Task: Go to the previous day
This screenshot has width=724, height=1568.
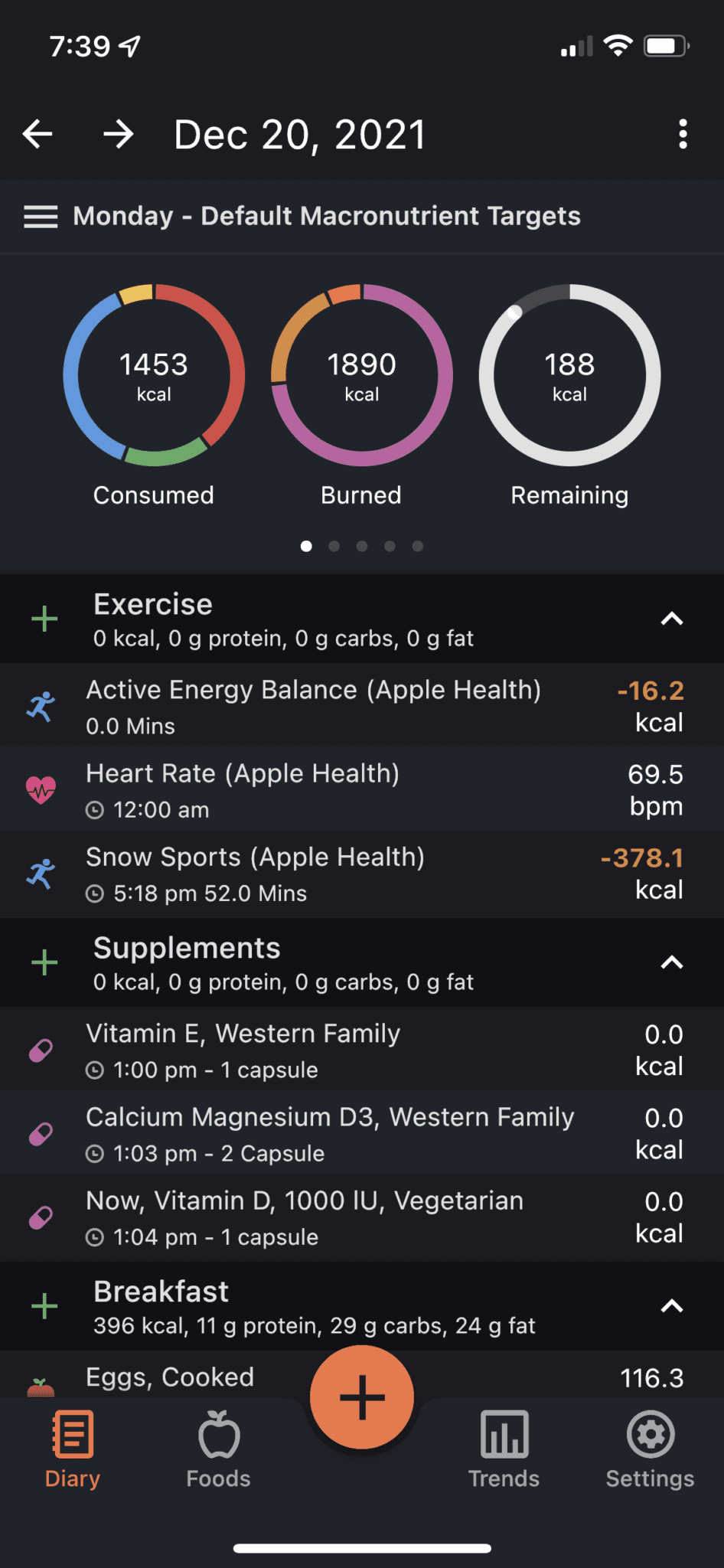Action: click(x=38, y=135)
